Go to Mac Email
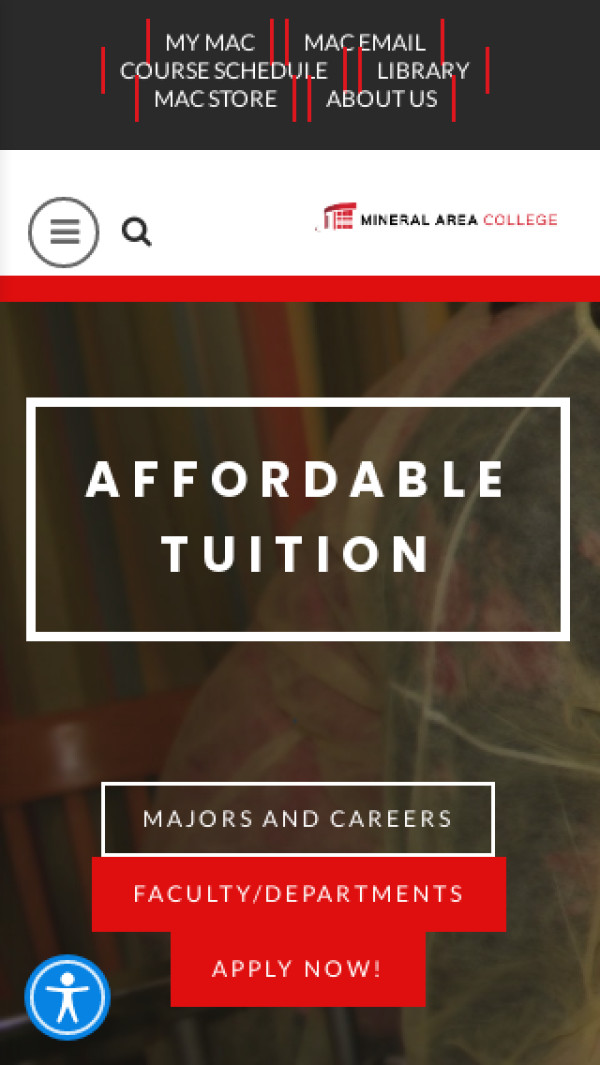The image size is (600, 1065). tap(364, 43)
